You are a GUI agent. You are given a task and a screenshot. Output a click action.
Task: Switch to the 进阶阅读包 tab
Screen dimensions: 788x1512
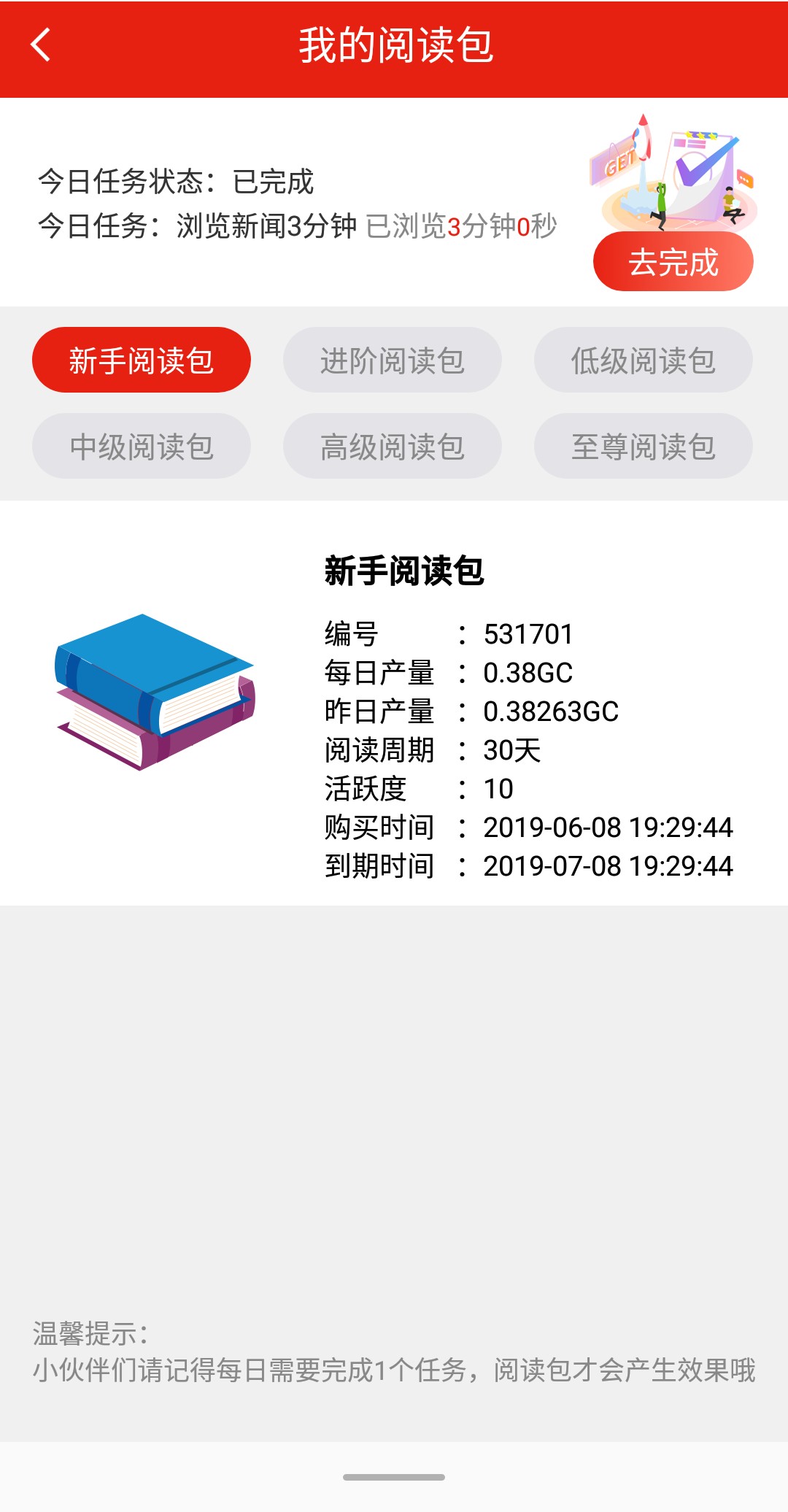pyautogui.click(x=393, y=359)
